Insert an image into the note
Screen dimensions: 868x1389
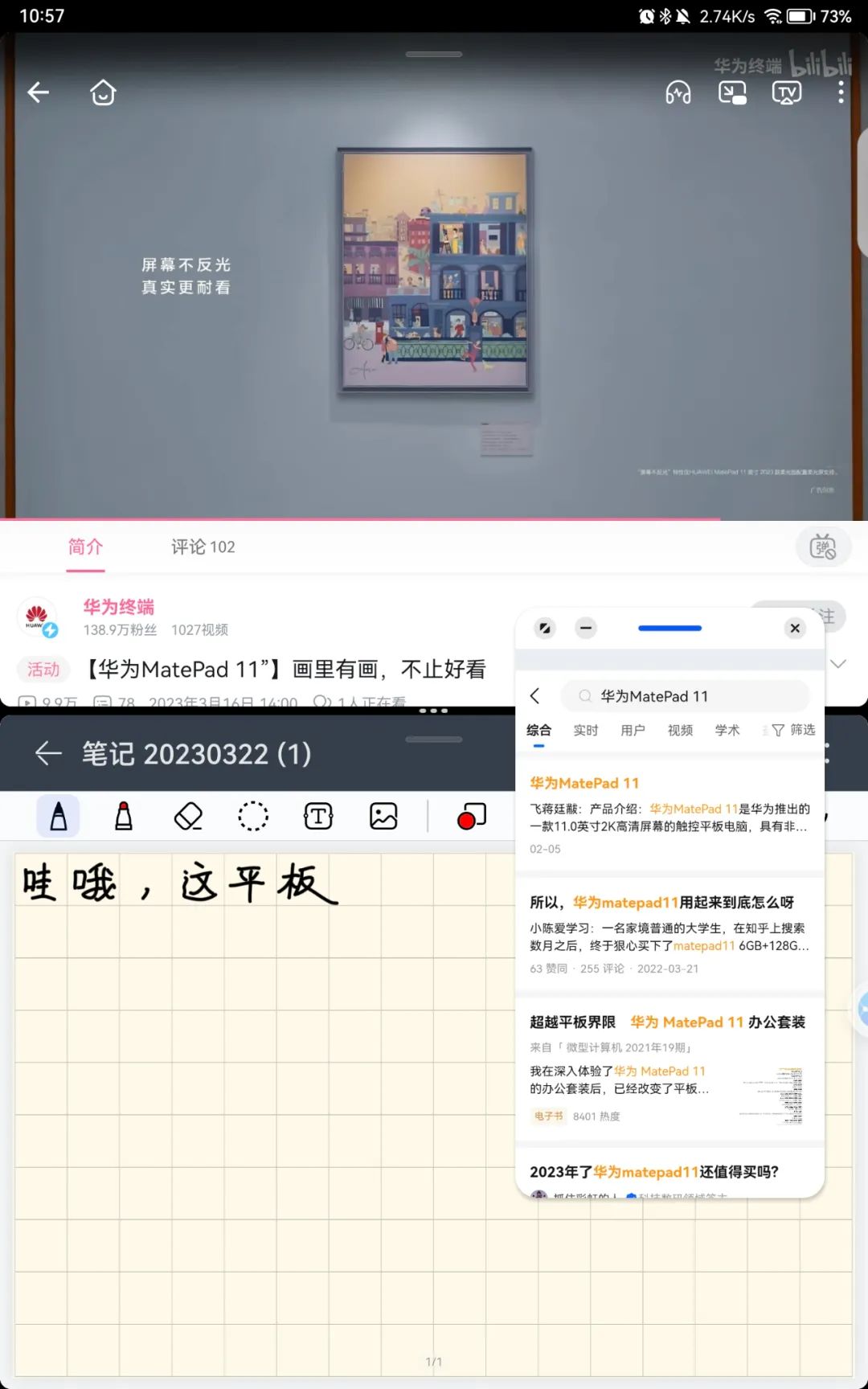coord(383,817)
